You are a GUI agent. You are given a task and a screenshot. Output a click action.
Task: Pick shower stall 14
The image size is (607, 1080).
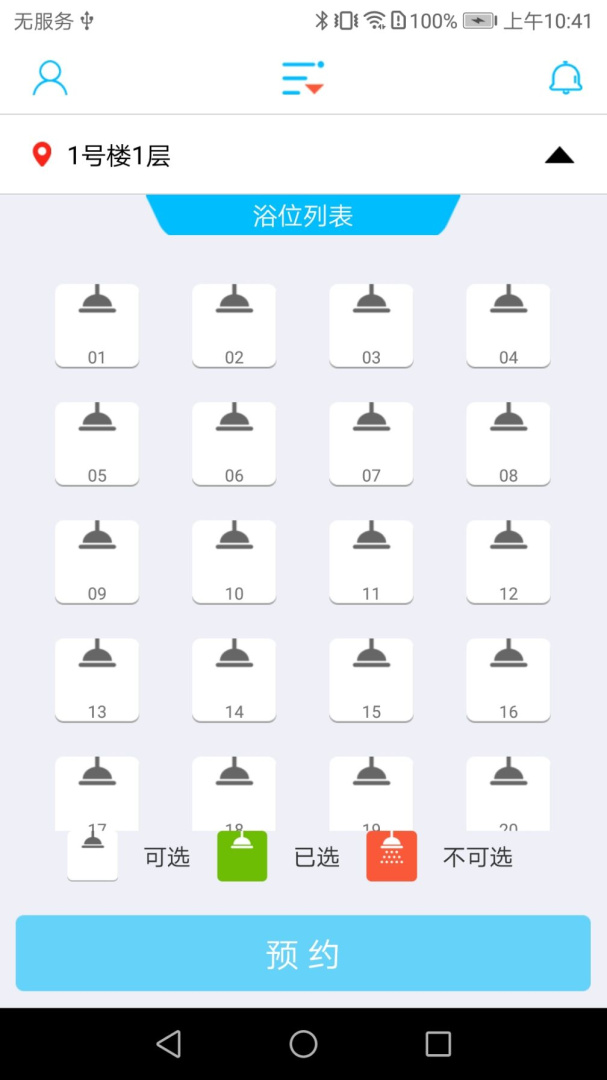(234, 679)
